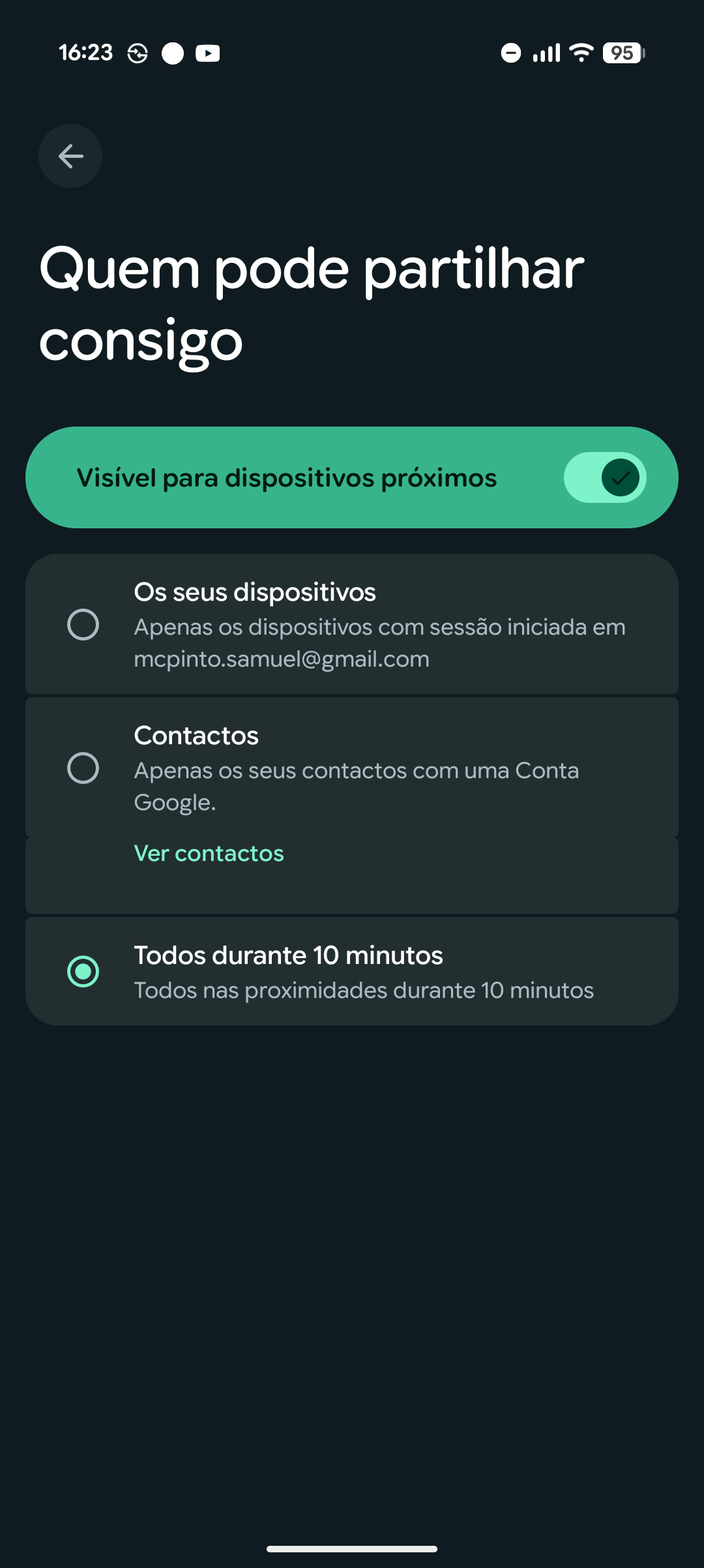
Task: Select the Os seus dispositivos option
Action: (x=83, y=624)
